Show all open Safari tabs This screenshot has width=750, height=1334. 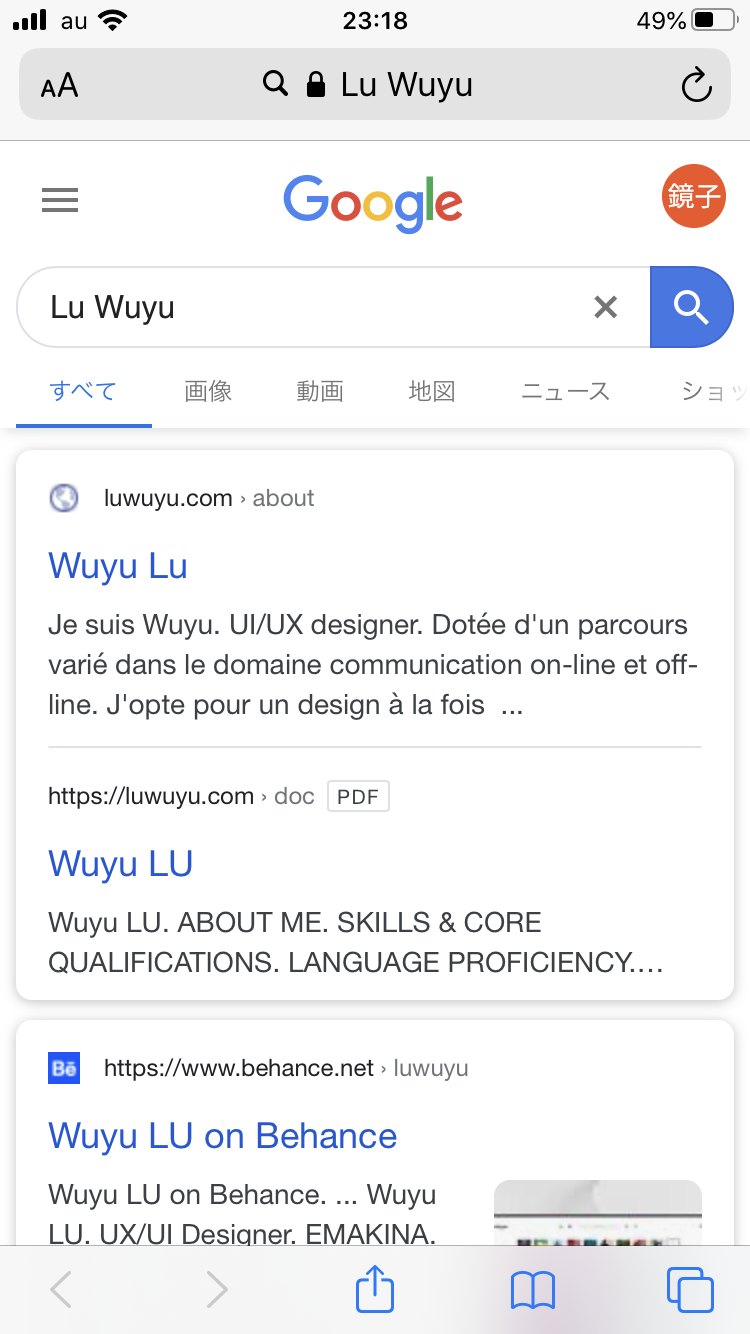pos(690,1290)
